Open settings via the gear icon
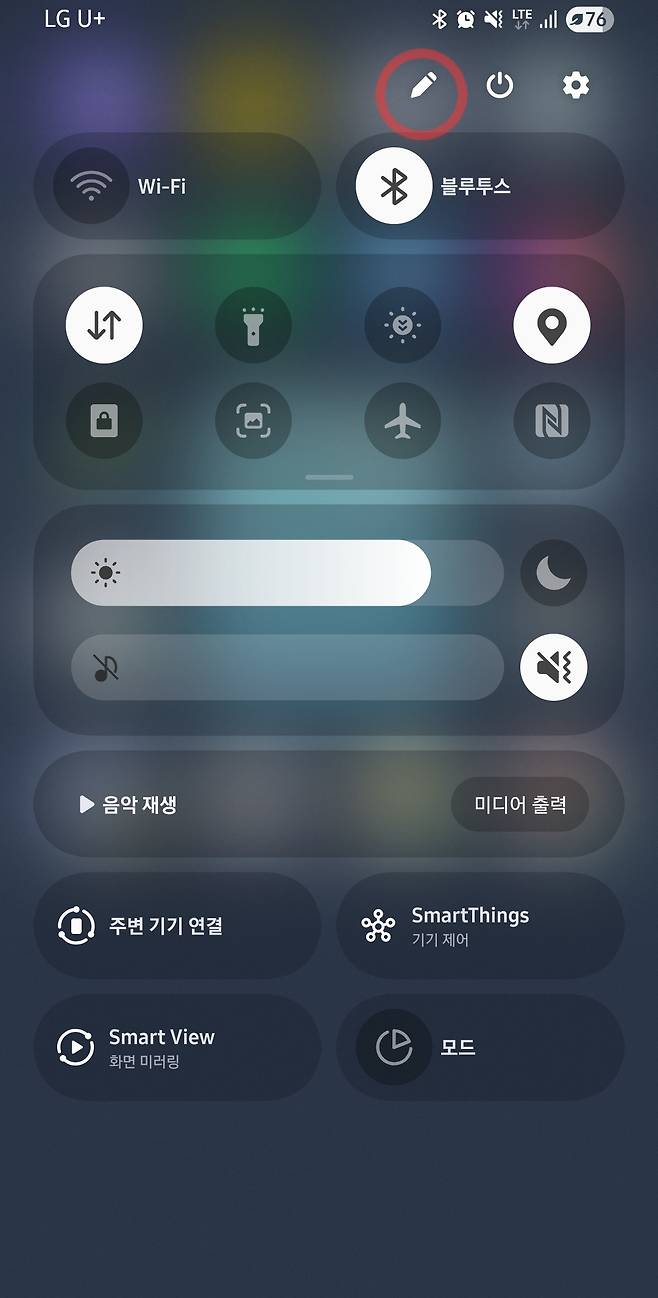The height and width of the screenshot is (1298, 658). 575,86
